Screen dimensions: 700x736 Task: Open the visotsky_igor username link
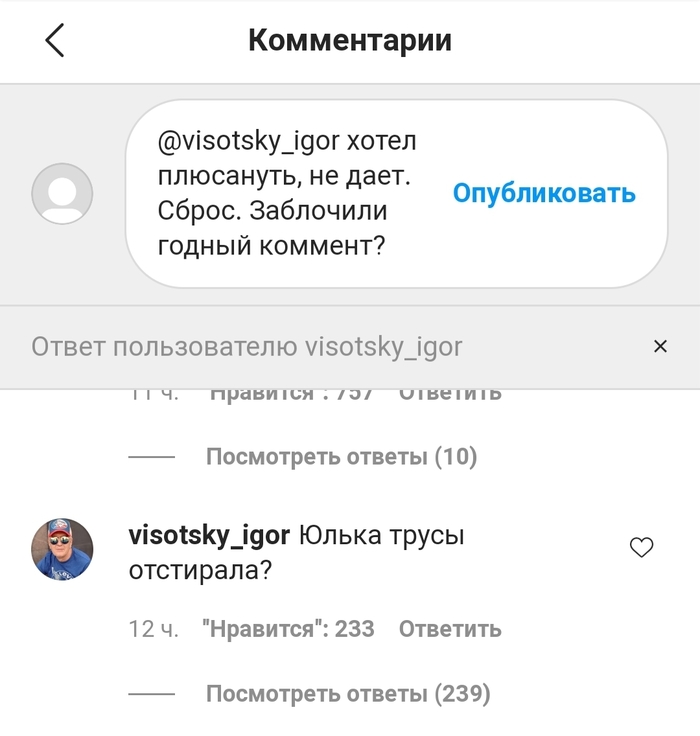tap(209, 535)
